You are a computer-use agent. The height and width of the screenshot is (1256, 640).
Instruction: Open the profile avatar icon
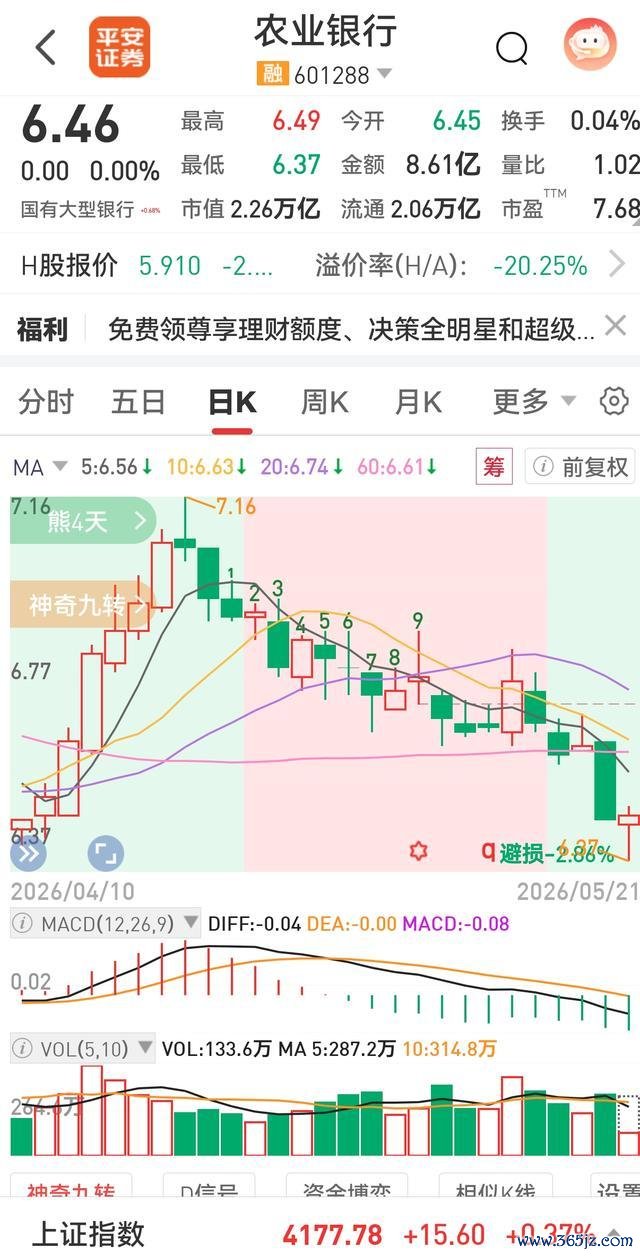tap(590, 46)
